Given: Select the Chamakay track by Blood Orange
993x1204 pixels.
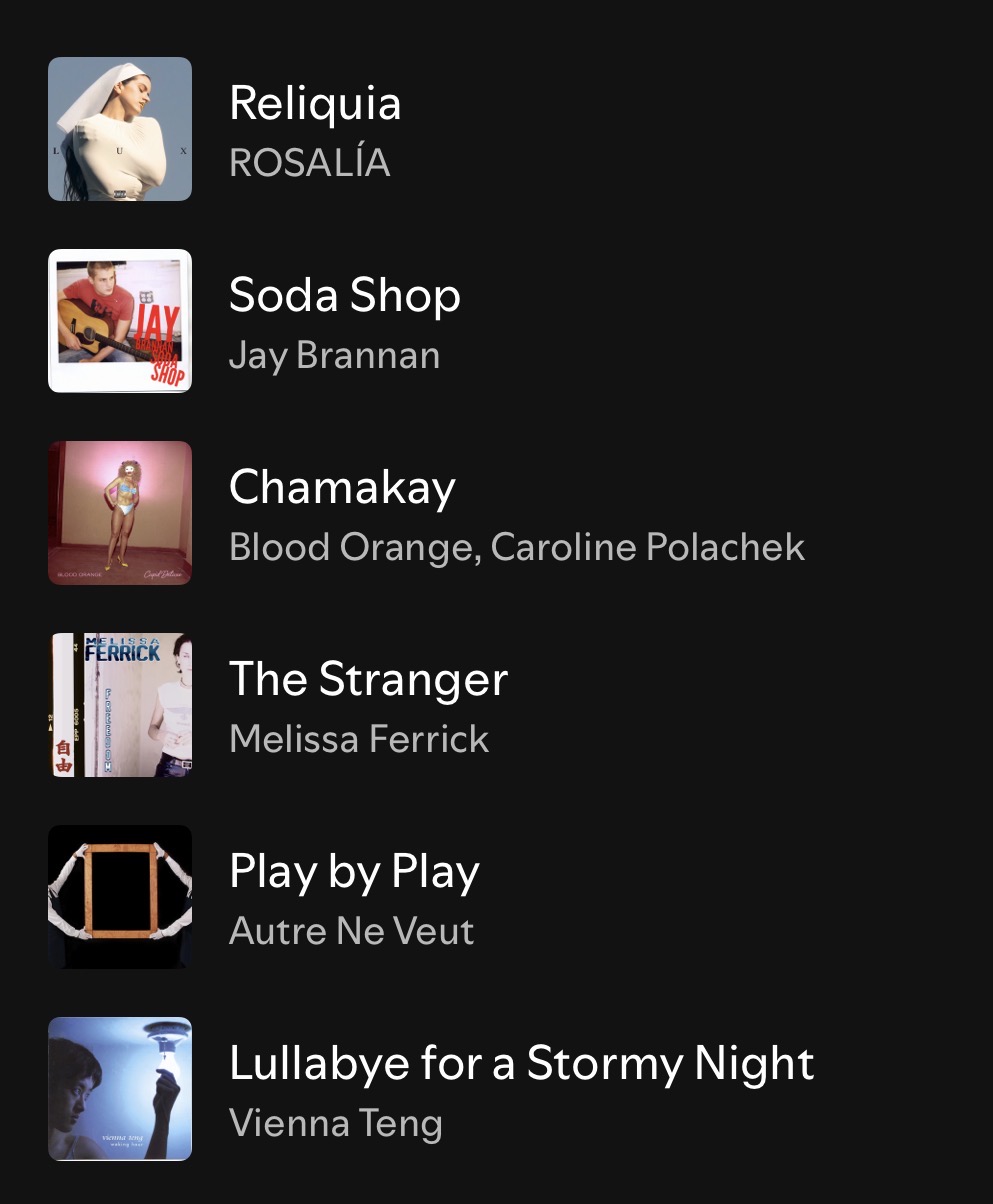Looking at the screenshot, I should pyautogui.click(x=342, y=489).
